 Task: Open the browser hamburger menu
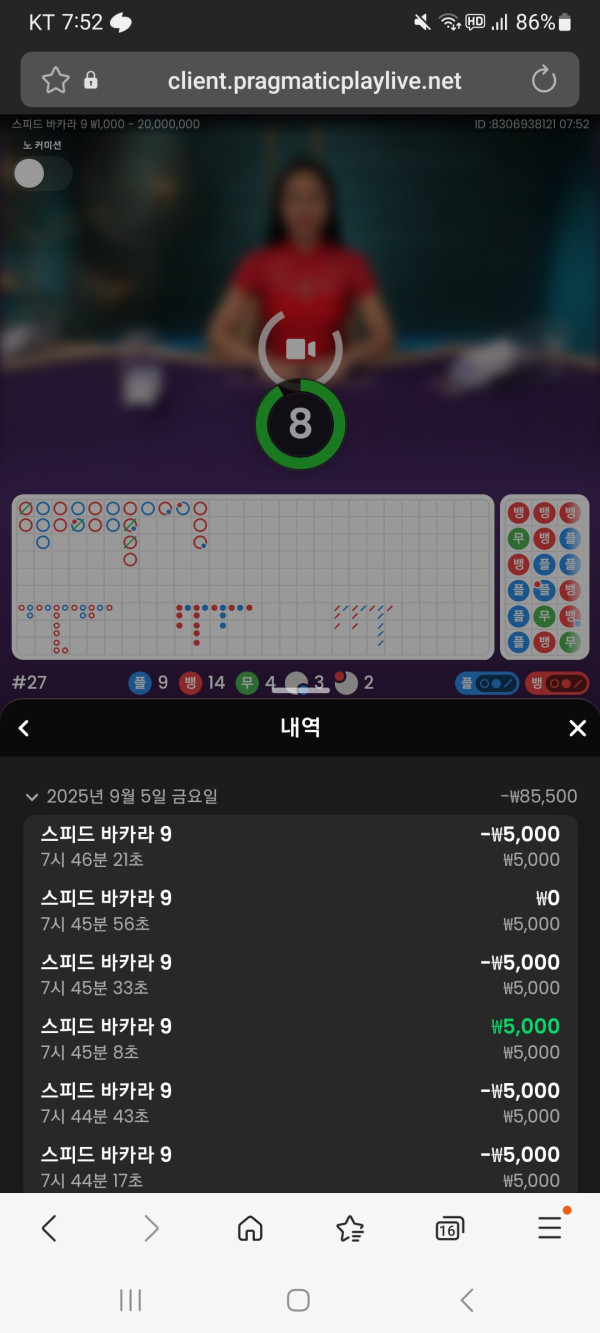tap(549, 1228)
